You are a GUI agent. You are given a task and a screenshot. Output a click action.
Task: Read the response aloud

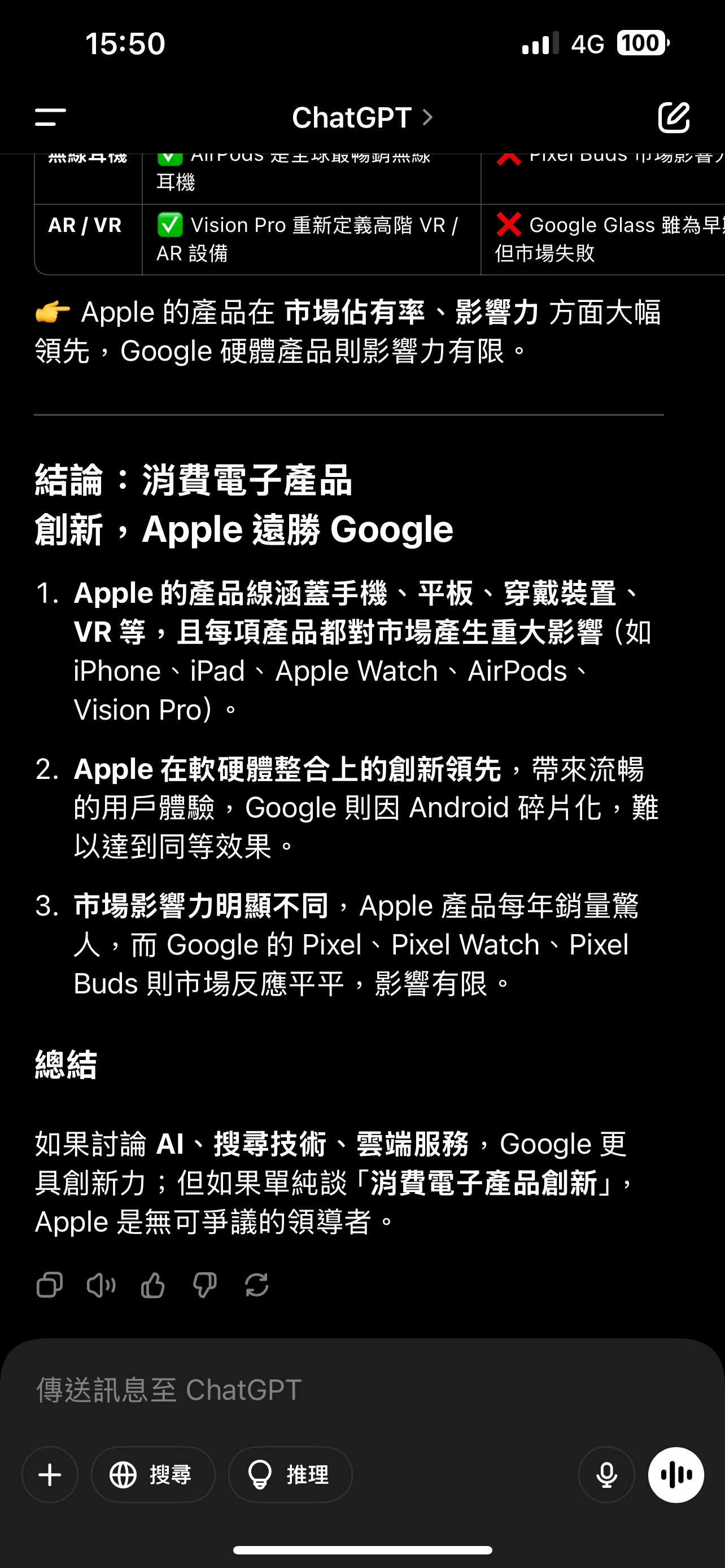[x=101, y=1286]
